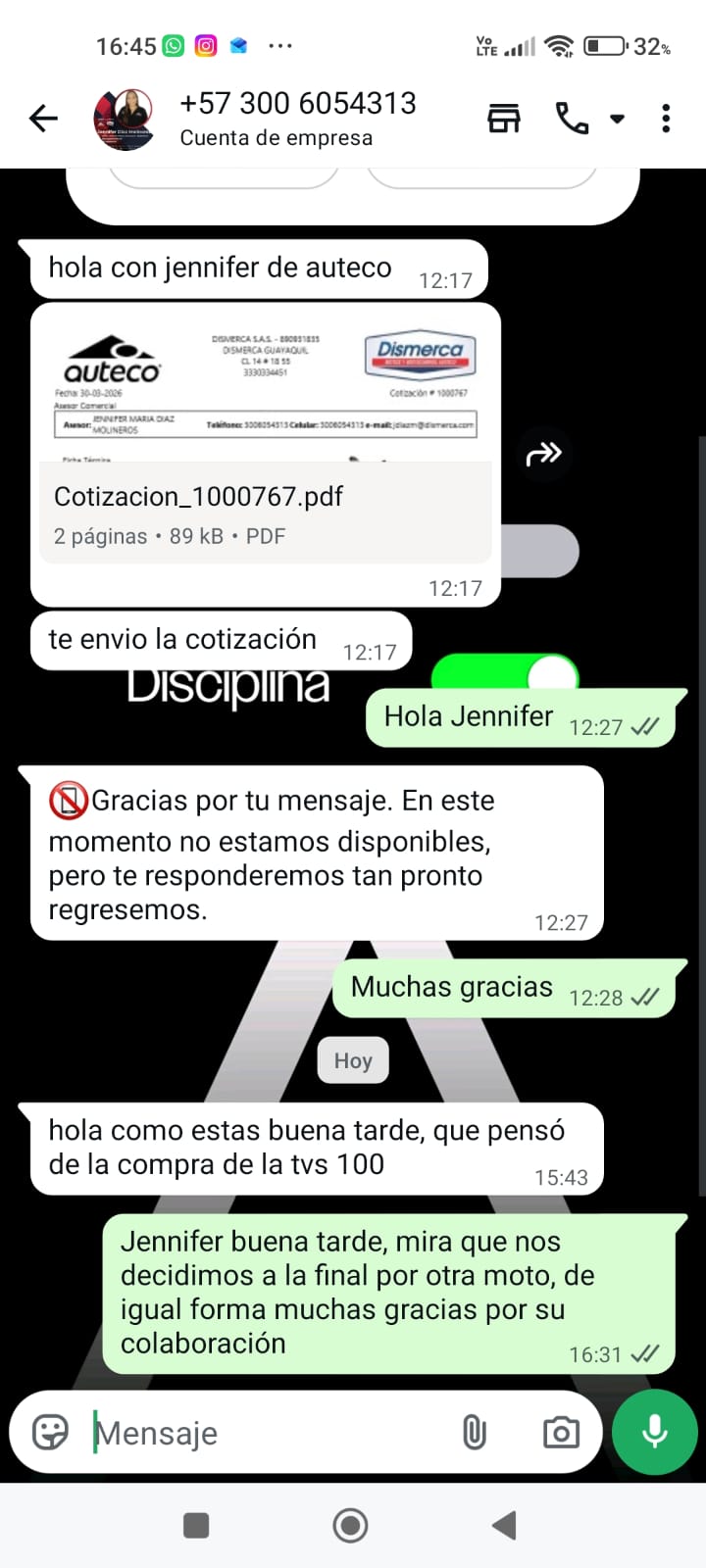Start a voice call with this contact
Image resolution: width=706 pixels, height=1568 pixels.
[572, 119]
